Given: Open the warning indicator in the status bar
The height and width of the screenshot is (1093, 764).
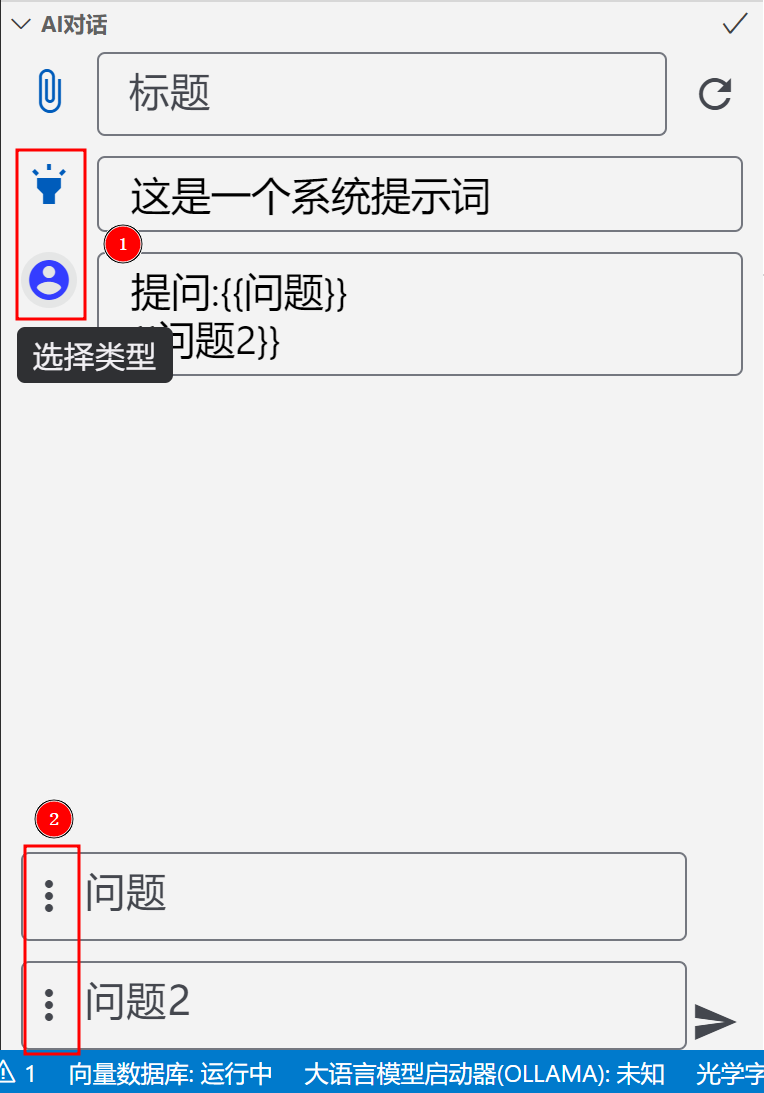Looking at the screenshot, I should pos(18,1074).
